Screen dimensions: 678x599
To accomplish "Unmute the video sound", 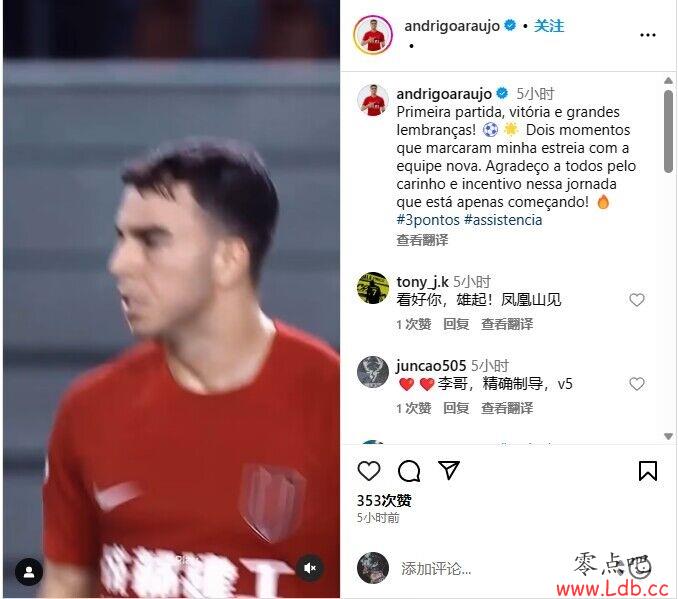I will click(310, 568).
